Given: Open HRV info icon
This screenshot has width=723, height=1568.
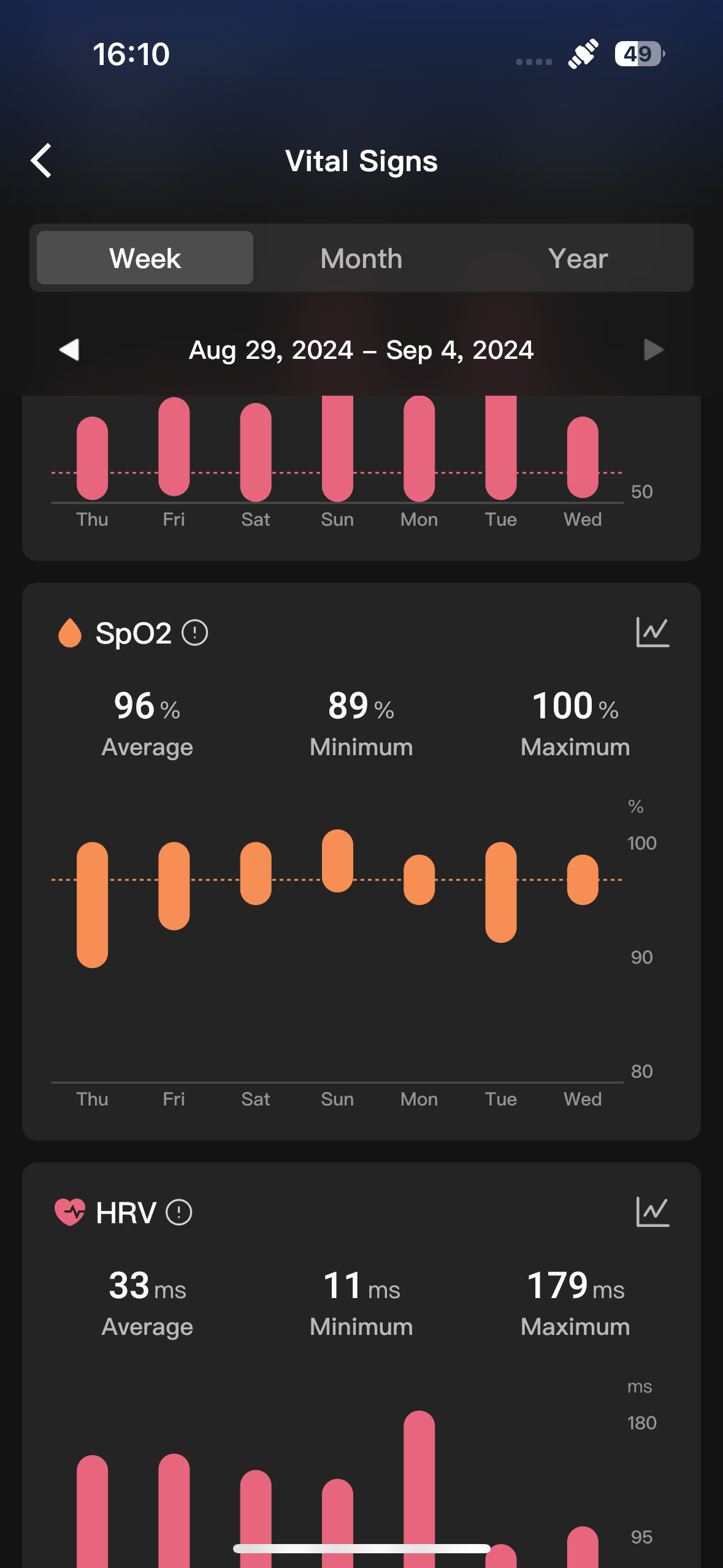Looking at the screenshot, I should point(179,1212).
